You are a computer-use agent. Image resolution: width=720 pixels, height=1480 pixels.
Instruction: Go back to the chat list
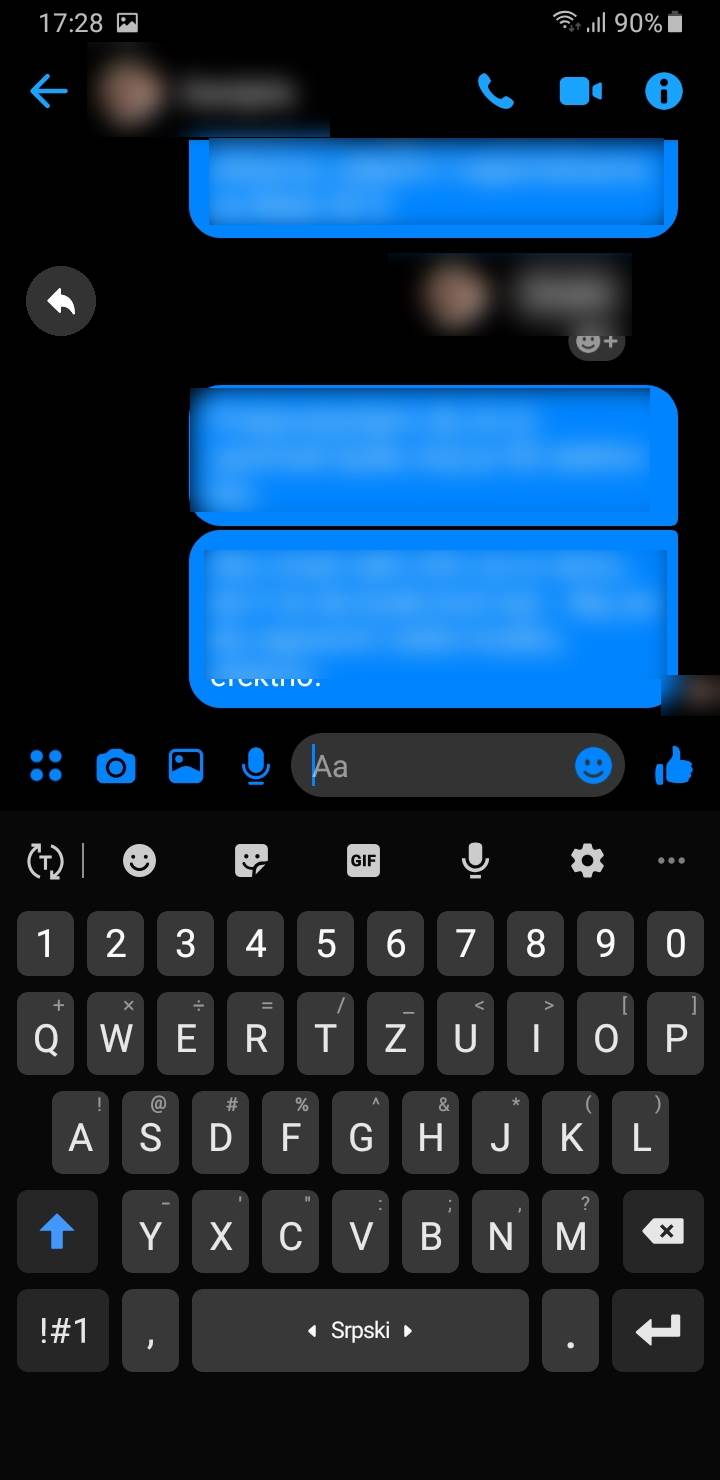coord(48,92)
